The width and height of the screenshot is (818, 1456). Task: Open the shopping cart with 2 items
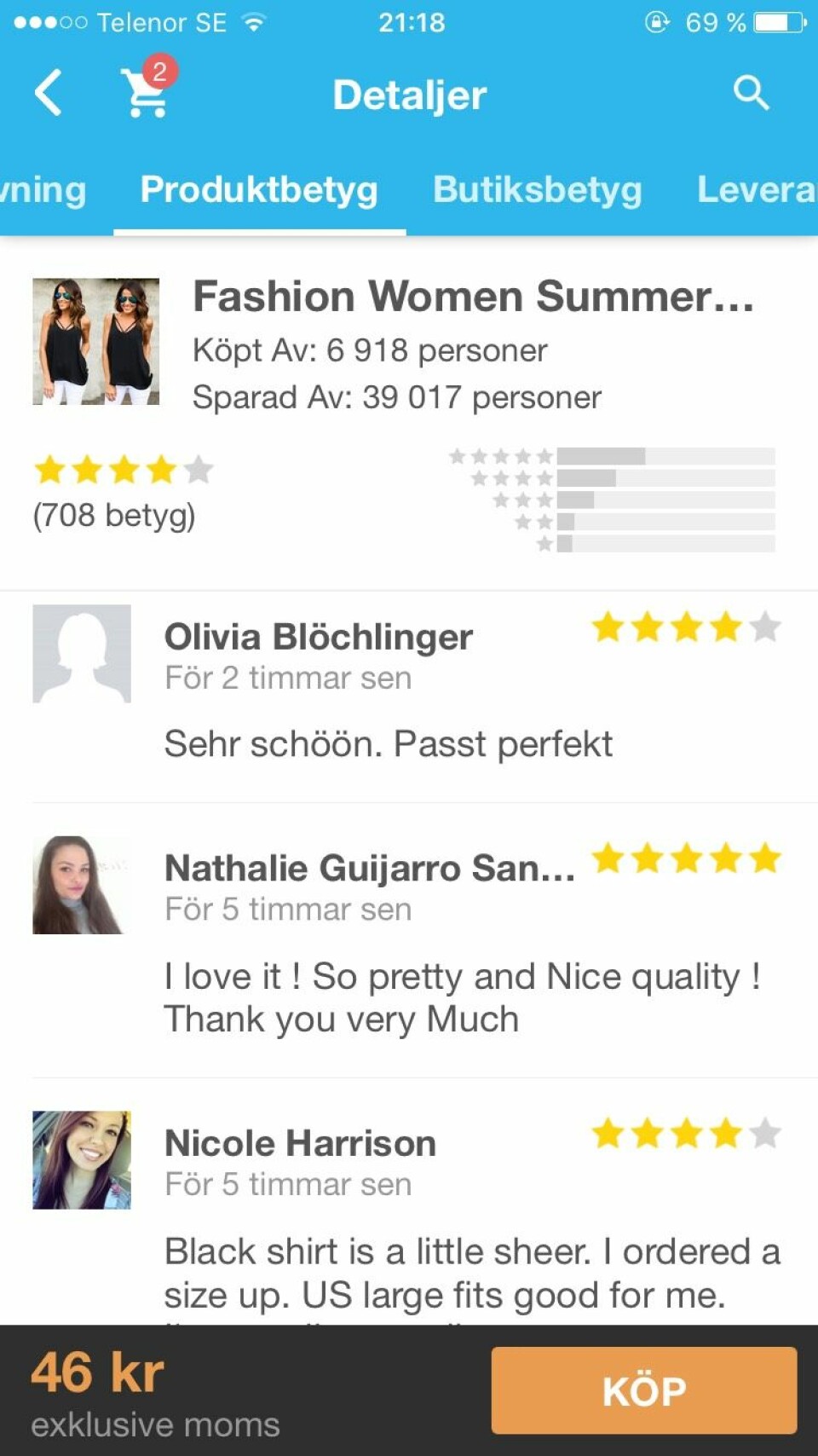[147, 92]
